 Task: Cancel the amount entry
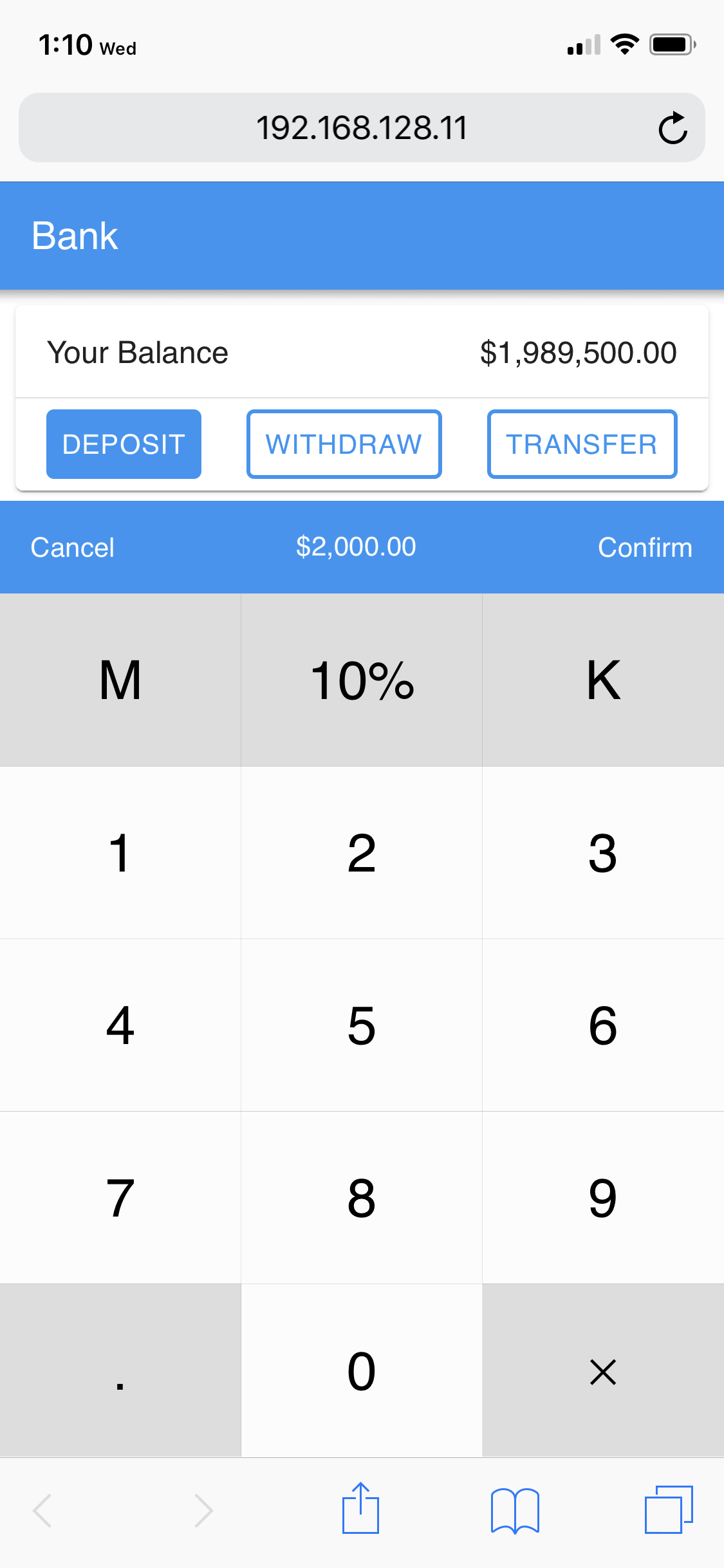[x=72, y=548]
